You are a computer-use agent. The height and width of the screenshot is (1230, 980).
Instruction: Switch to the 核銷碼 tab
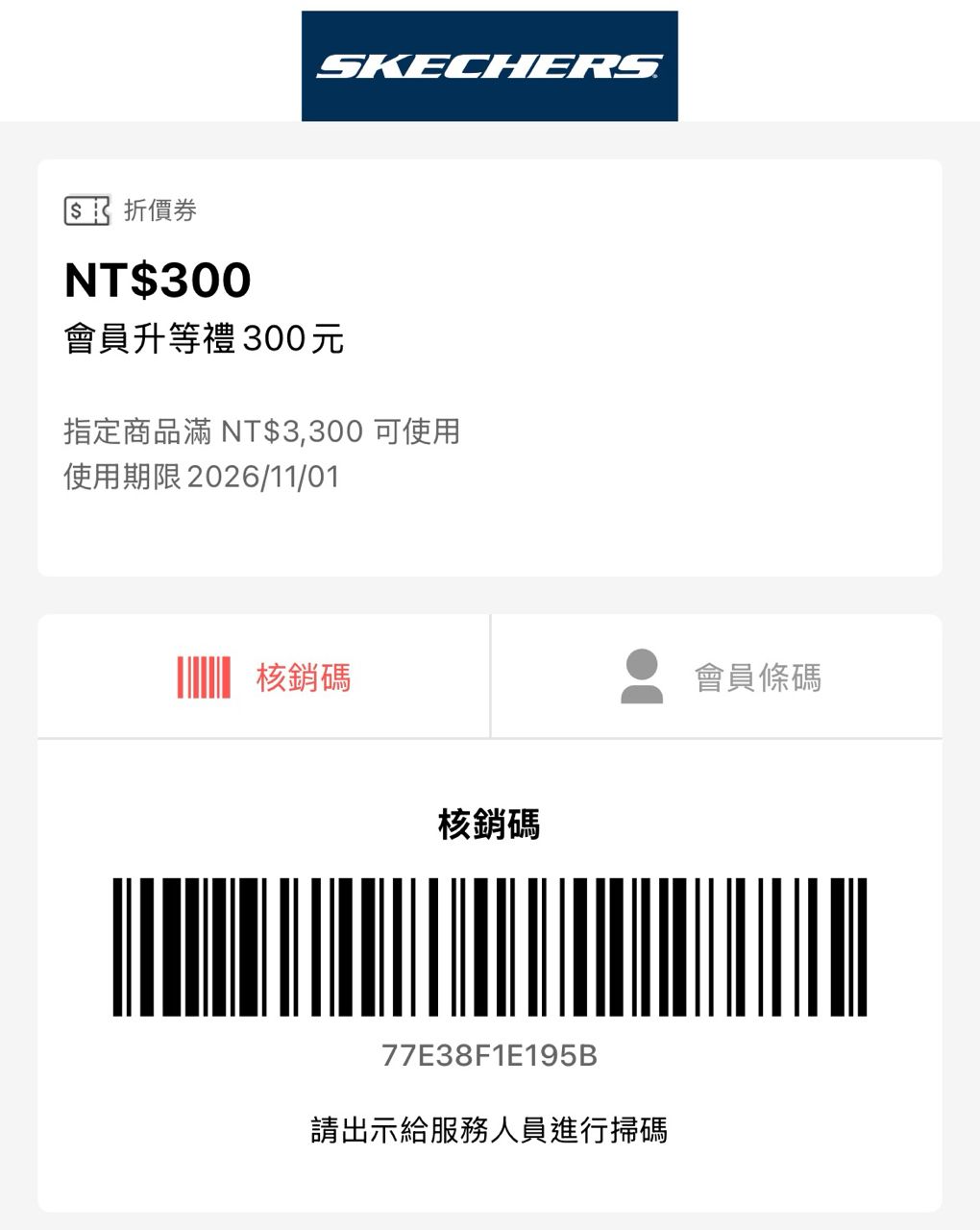[x=264, y=677]
